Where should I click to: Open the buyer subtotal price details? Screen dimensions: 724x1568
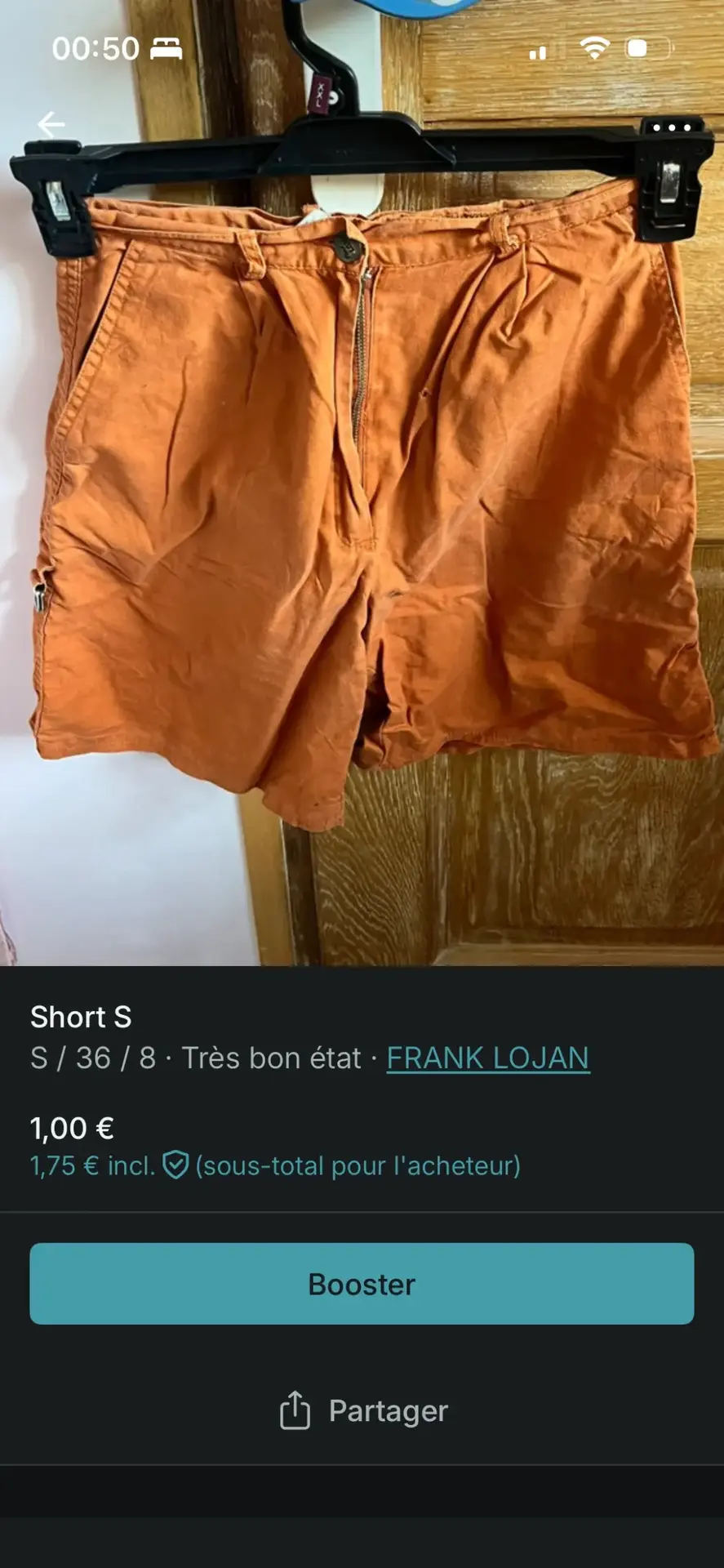274,1165
